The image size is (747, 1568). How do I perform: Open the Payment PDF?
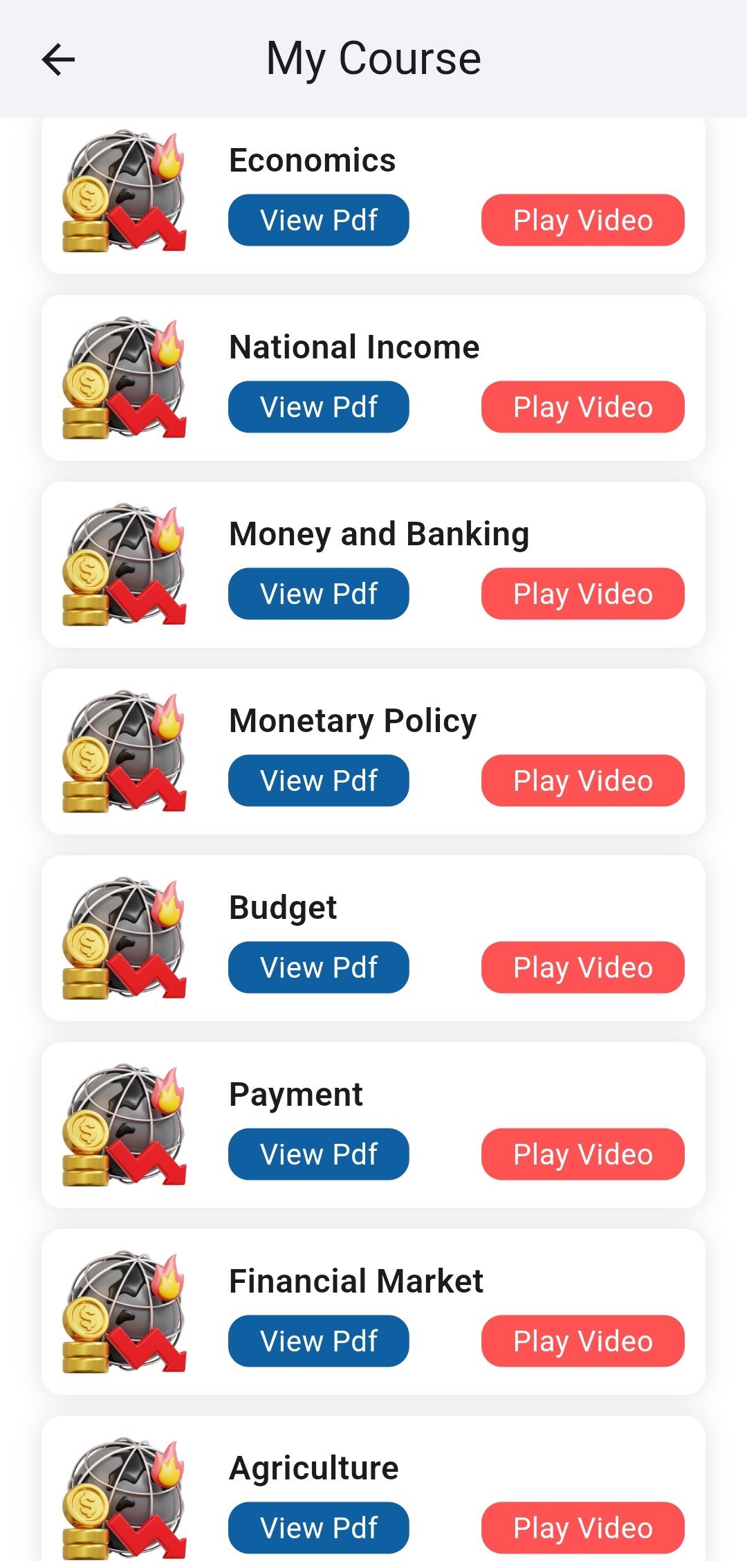tap(318, 1154)
